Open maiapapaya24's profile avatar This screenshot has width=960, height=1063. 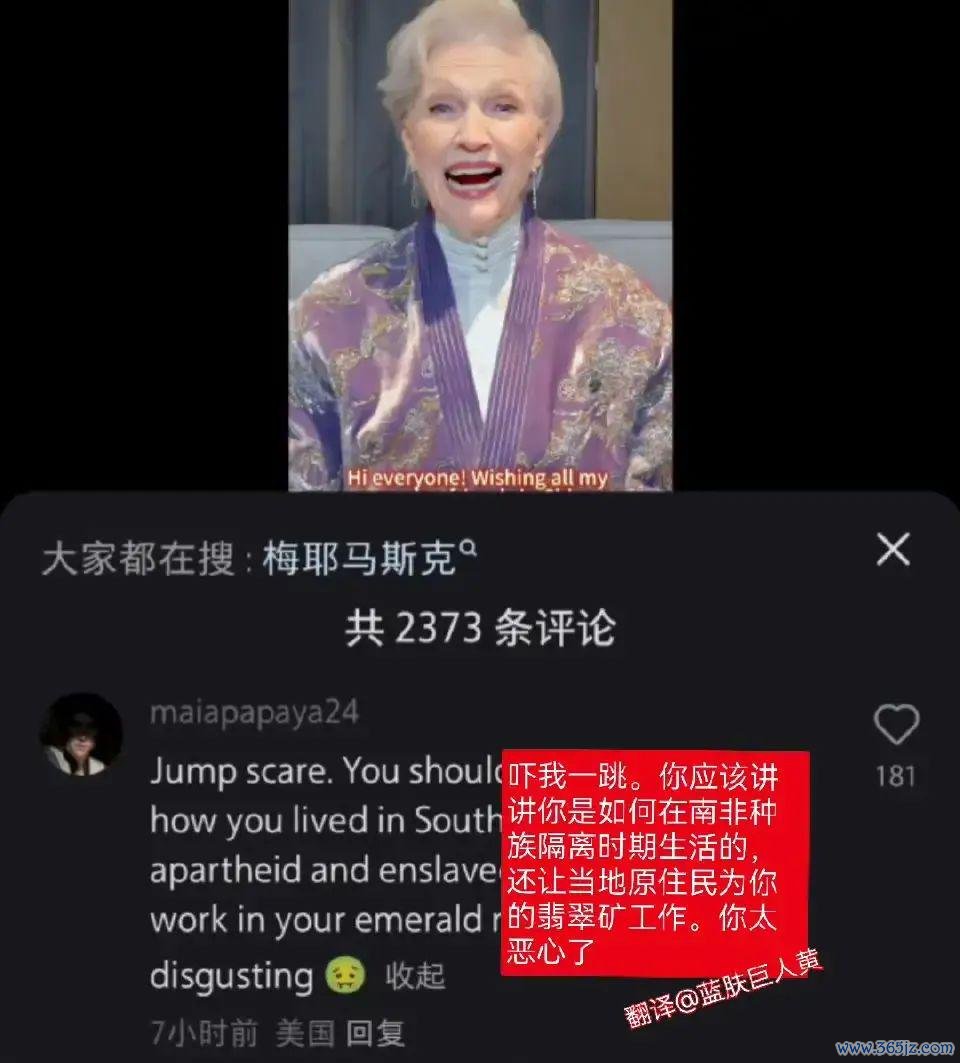click(x=81, y=735)
